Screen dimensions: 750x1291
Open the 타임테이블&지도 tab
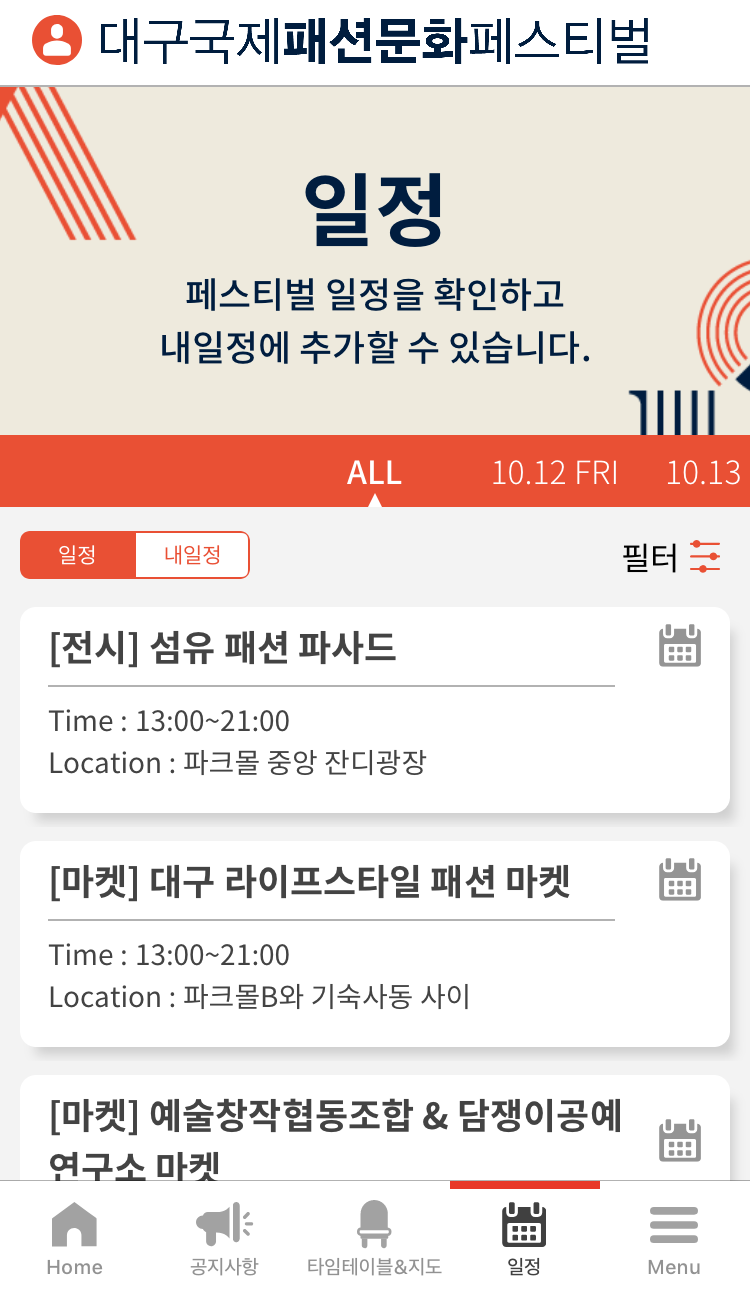(374, 1238)
